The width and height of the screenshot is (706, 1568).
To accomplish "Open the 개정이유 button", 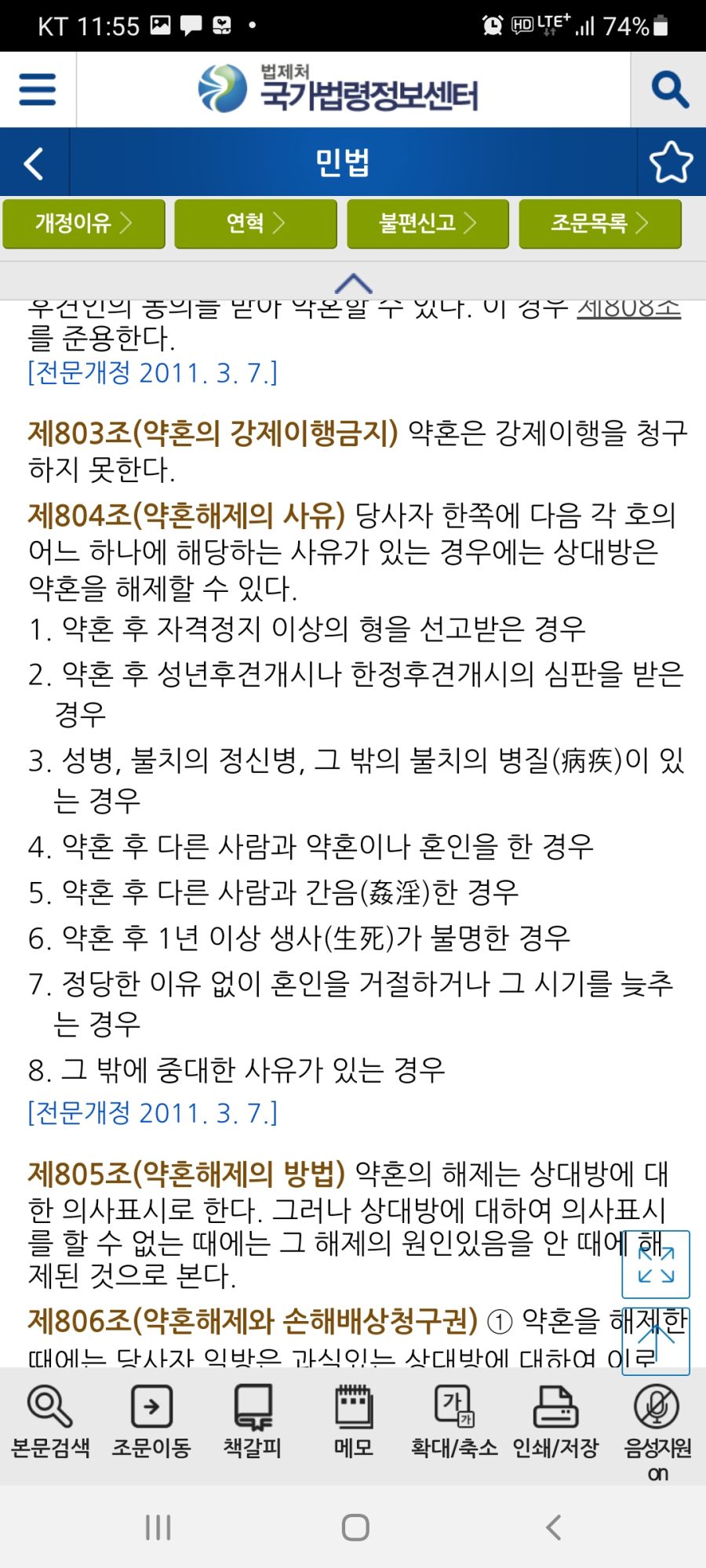I will (84, 223).
